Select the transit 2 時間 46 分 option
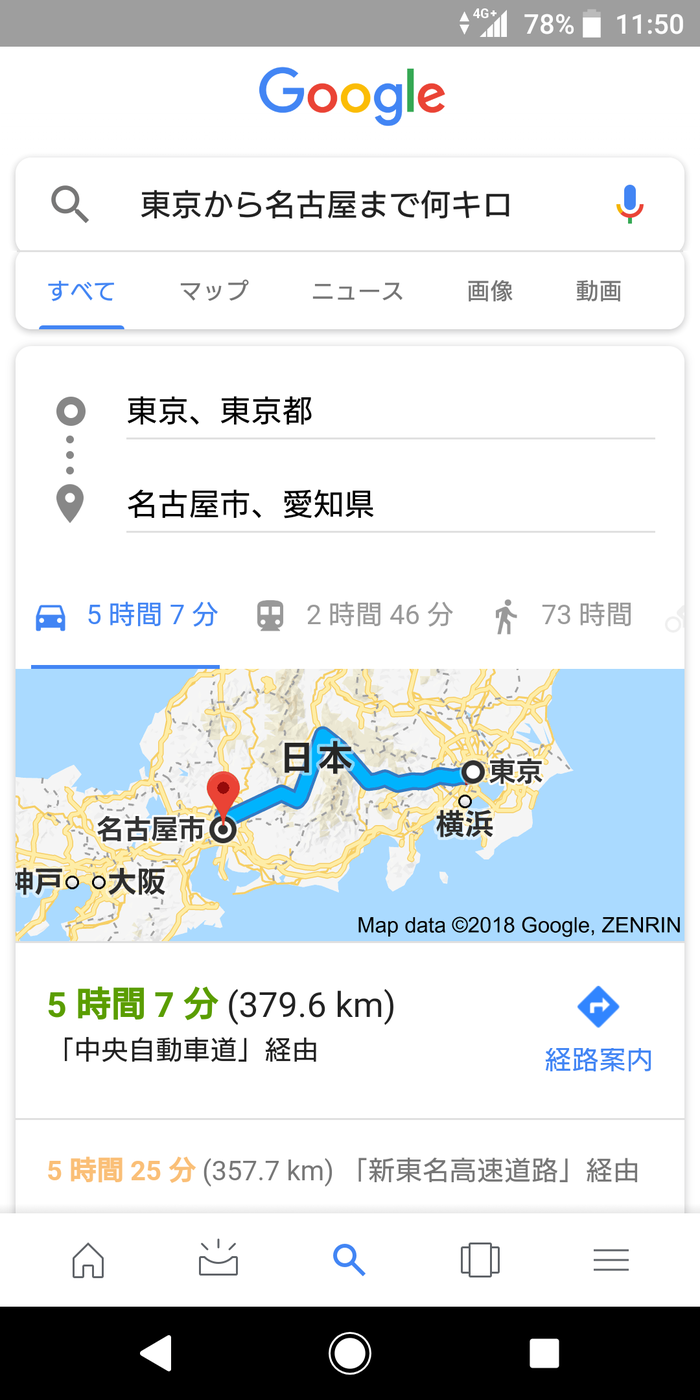Screen dimensions: 700x1400 click(x=354, y=615)
